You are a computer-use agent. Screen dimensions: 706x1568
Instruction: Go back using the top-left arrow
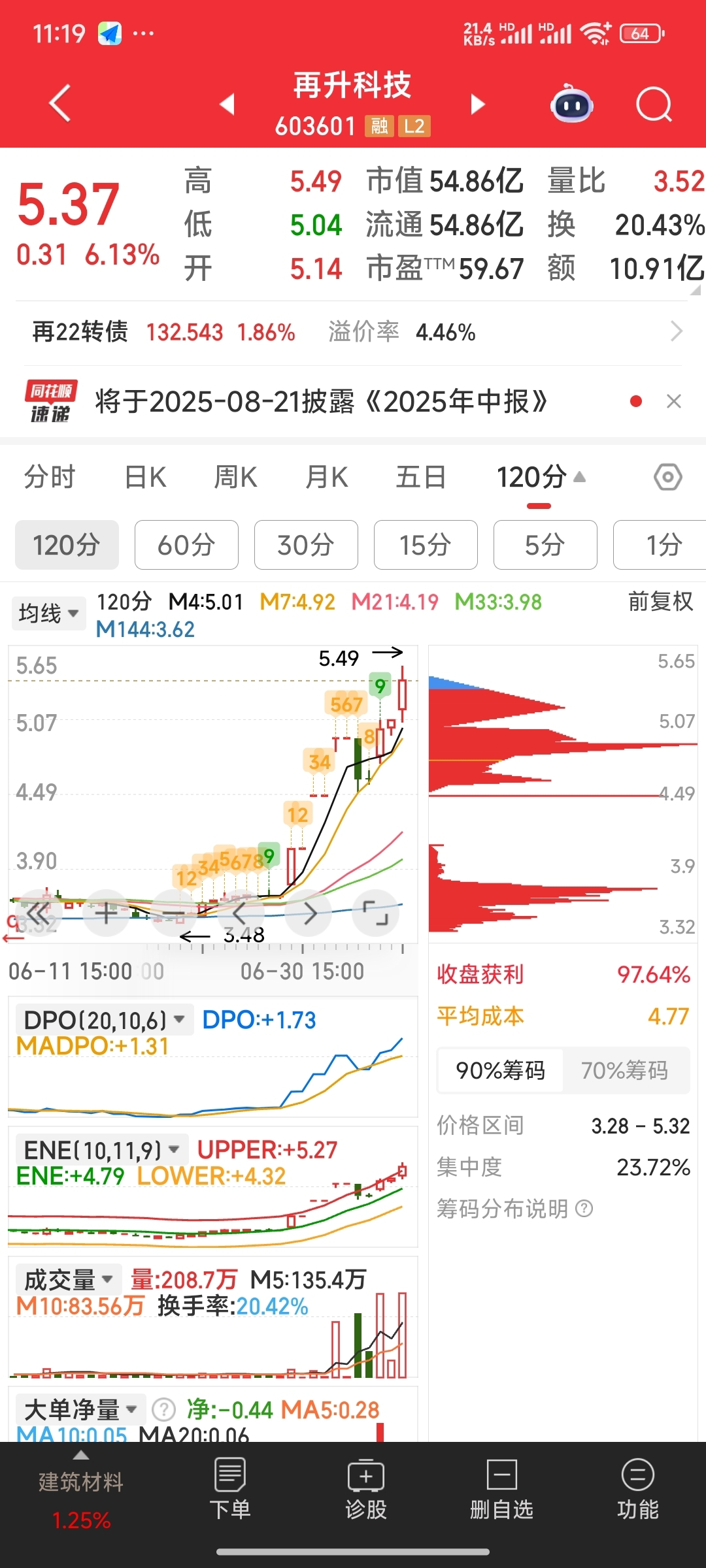pyautogui.click(x=60, y=103)
